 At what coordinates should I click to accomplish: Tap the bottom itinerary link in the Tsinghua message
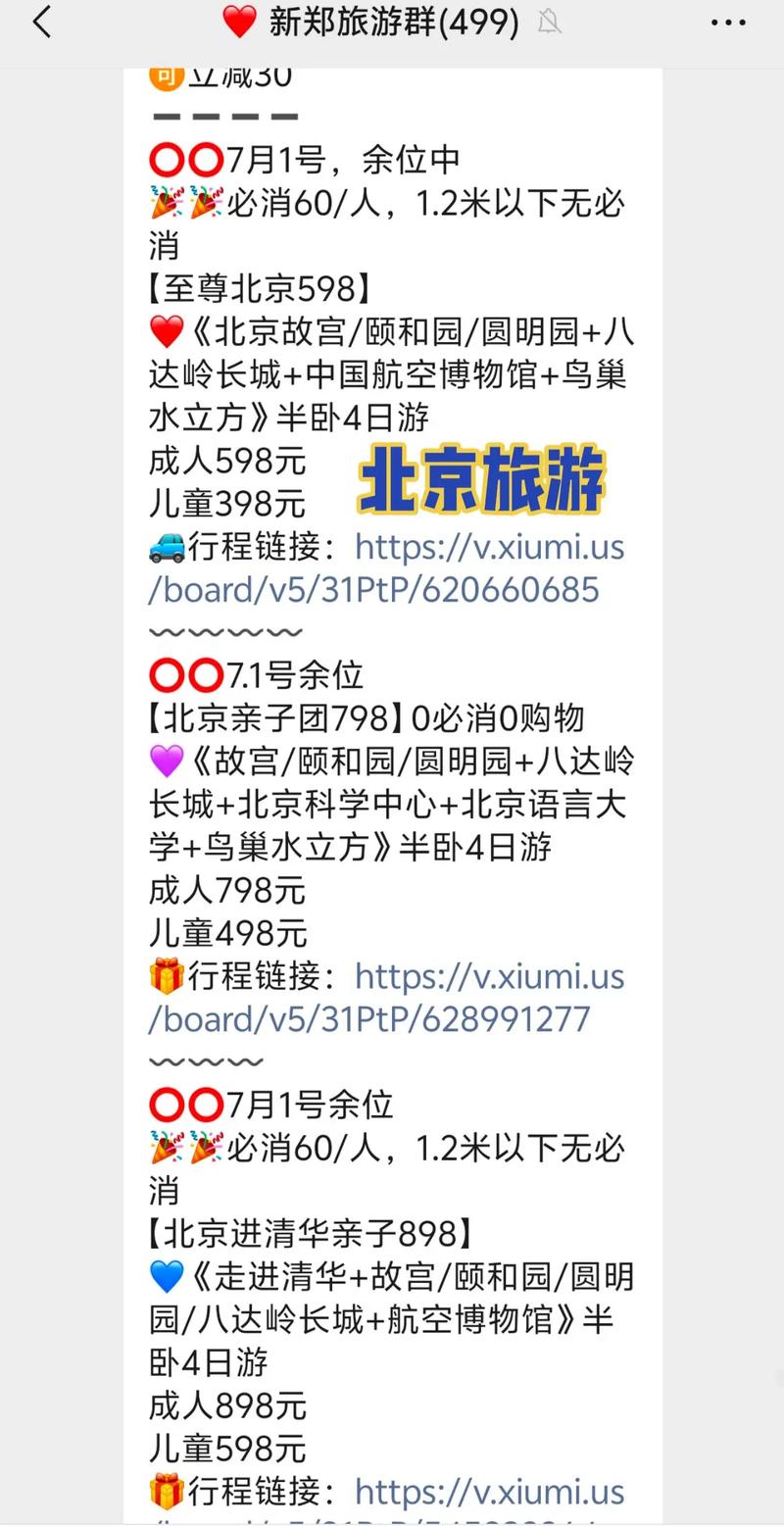click(490, 1492)
